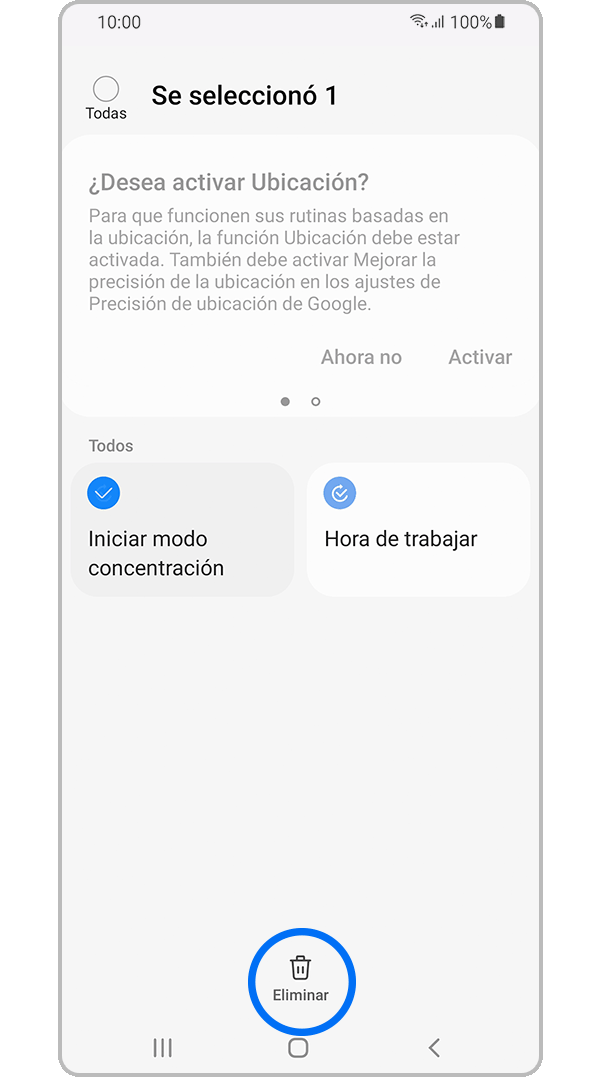Deselect the Iniciar modo concentración routine
Image resolution: width=600 pixels, height=1077 pixels.
click(182, 529)
